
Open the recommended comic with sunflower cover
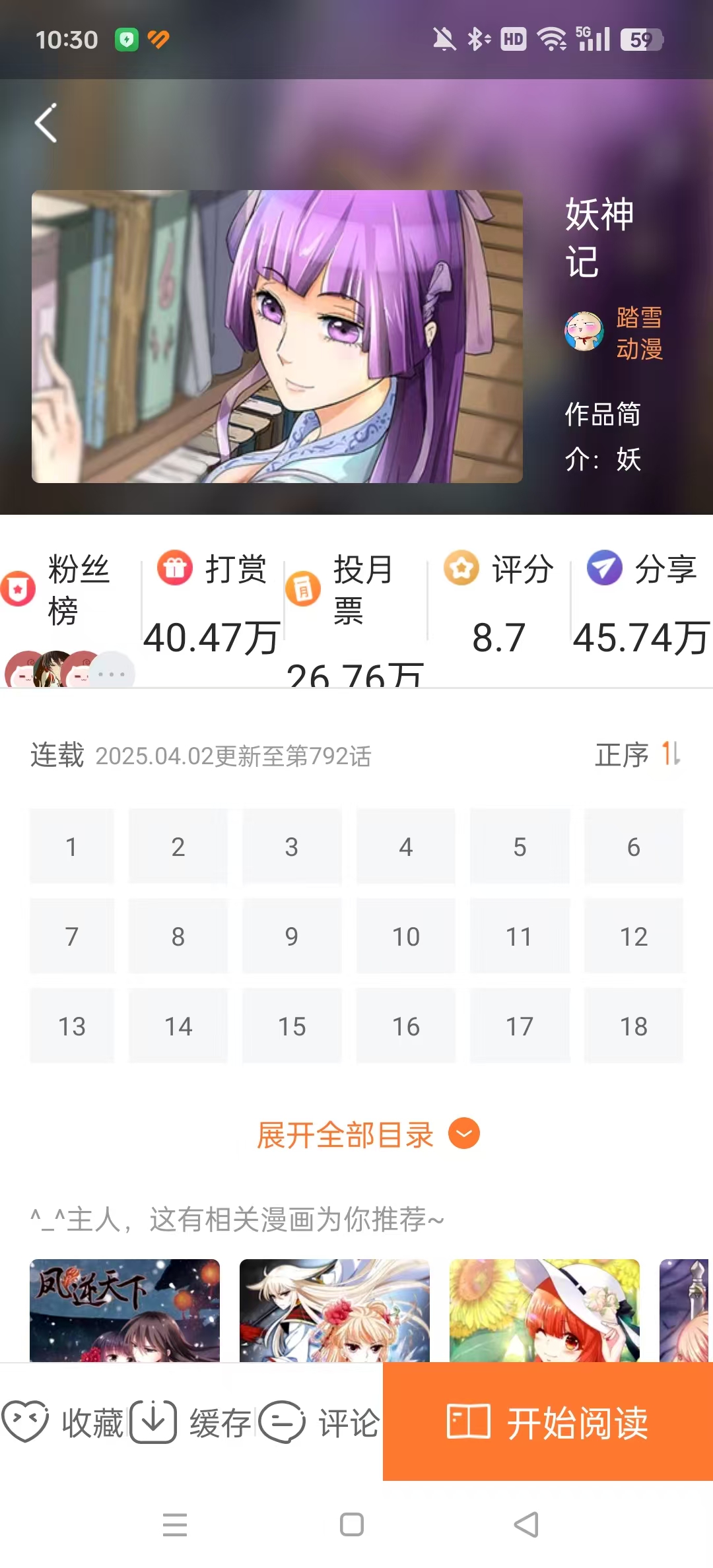[544, 1310]
